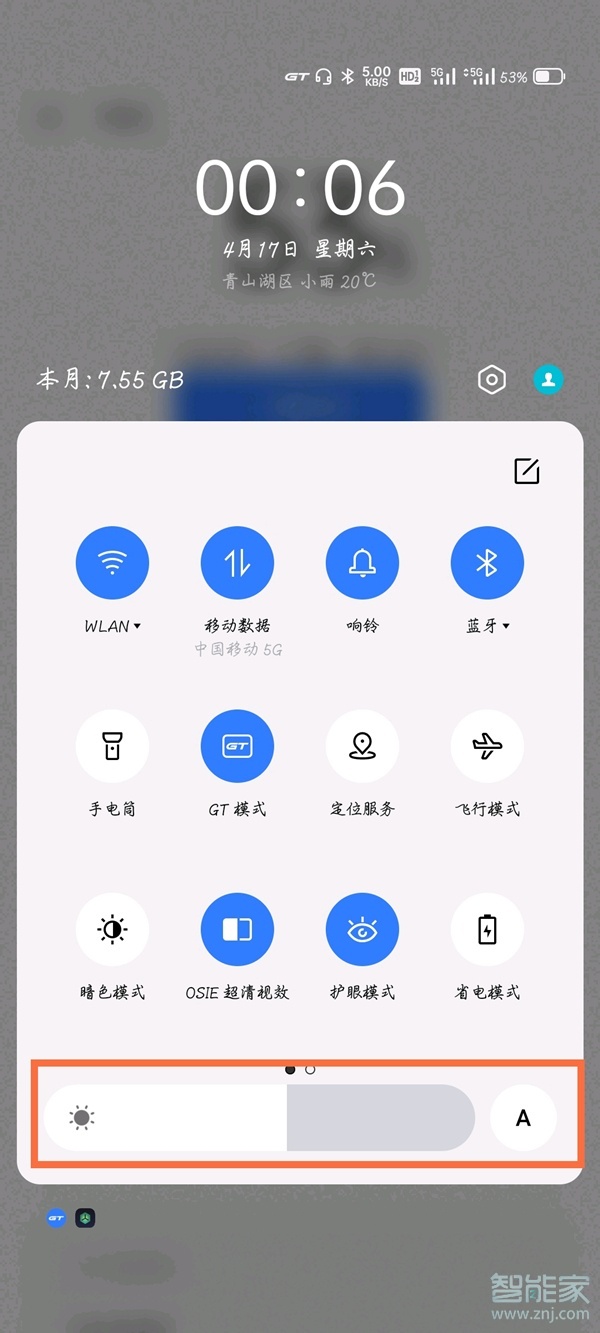Disable eye comfort mode (护眼模式)
Image resolution: width=600 pixels, height=1333 pixels.
(x=362, y=929)
